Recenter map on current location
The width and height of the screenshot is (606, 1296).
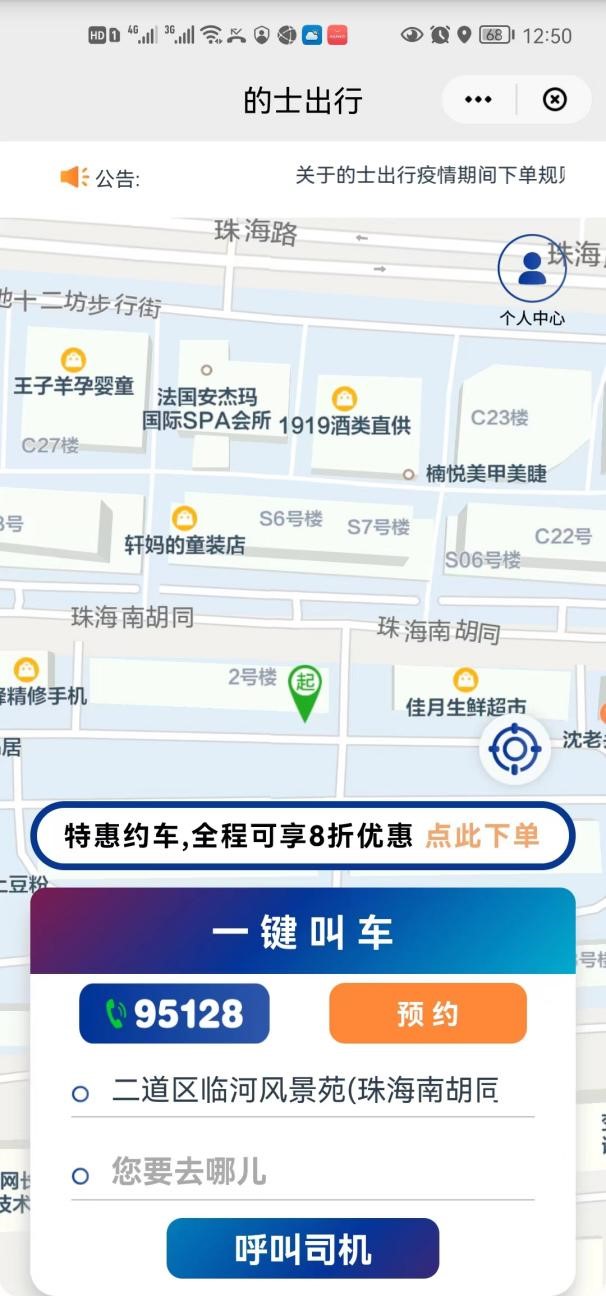(x=515, y=749)
